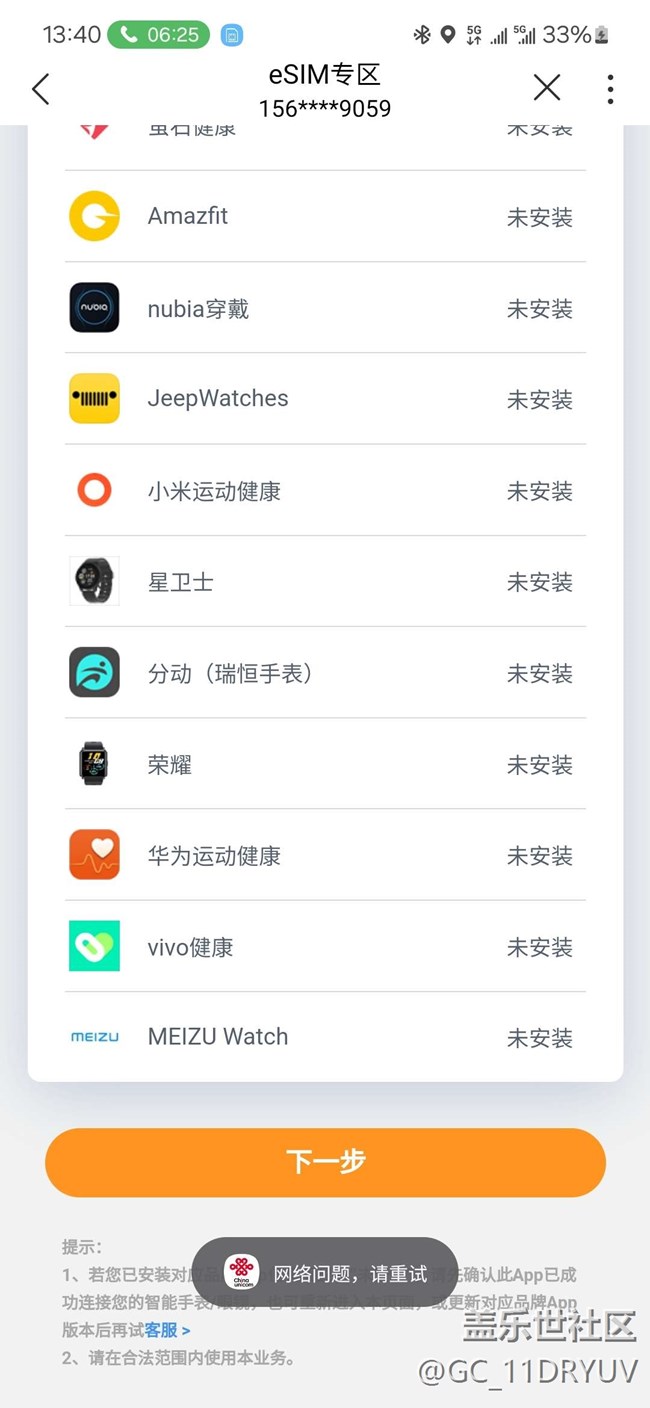
Task: Open the 客服 link in the tips
Action: pos(166,1330)
